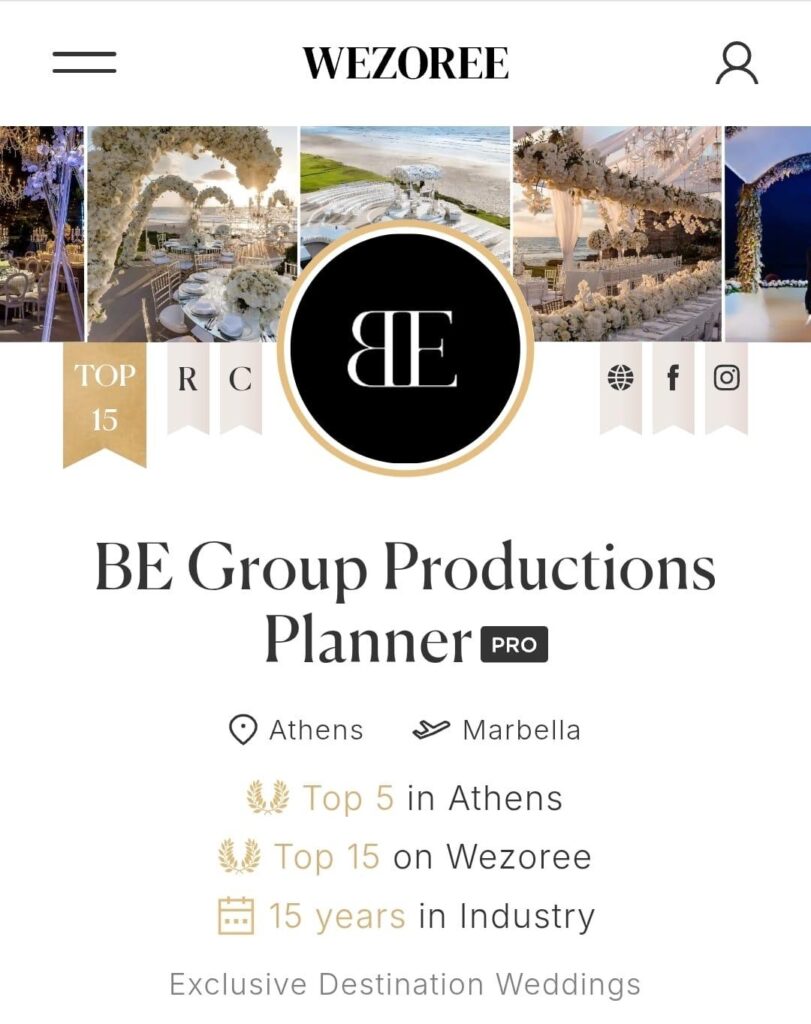Tap the Top 15 gold ribbon badge
811x1024 pixels.
104,398
